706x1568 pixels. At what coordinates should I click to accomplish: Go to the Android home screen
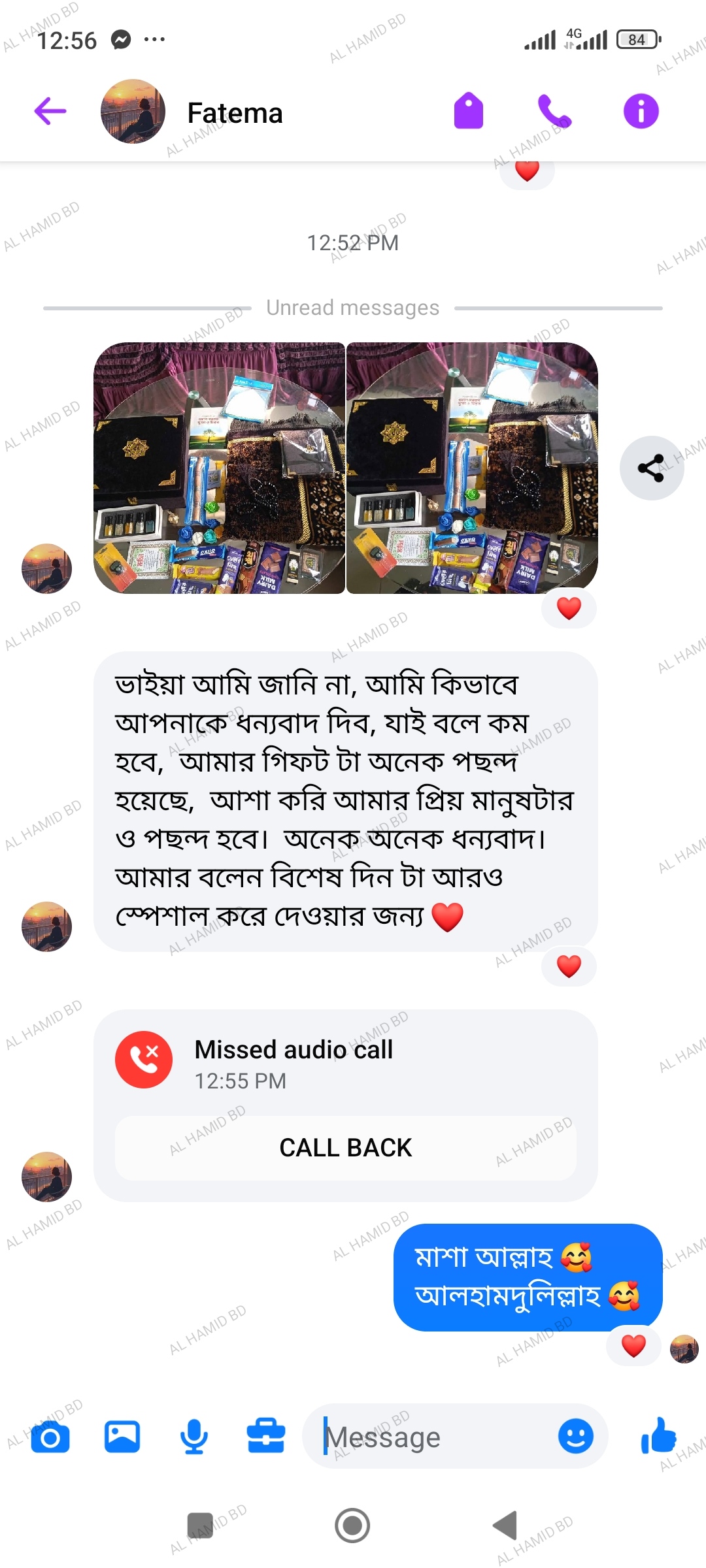click(352, 1526)
